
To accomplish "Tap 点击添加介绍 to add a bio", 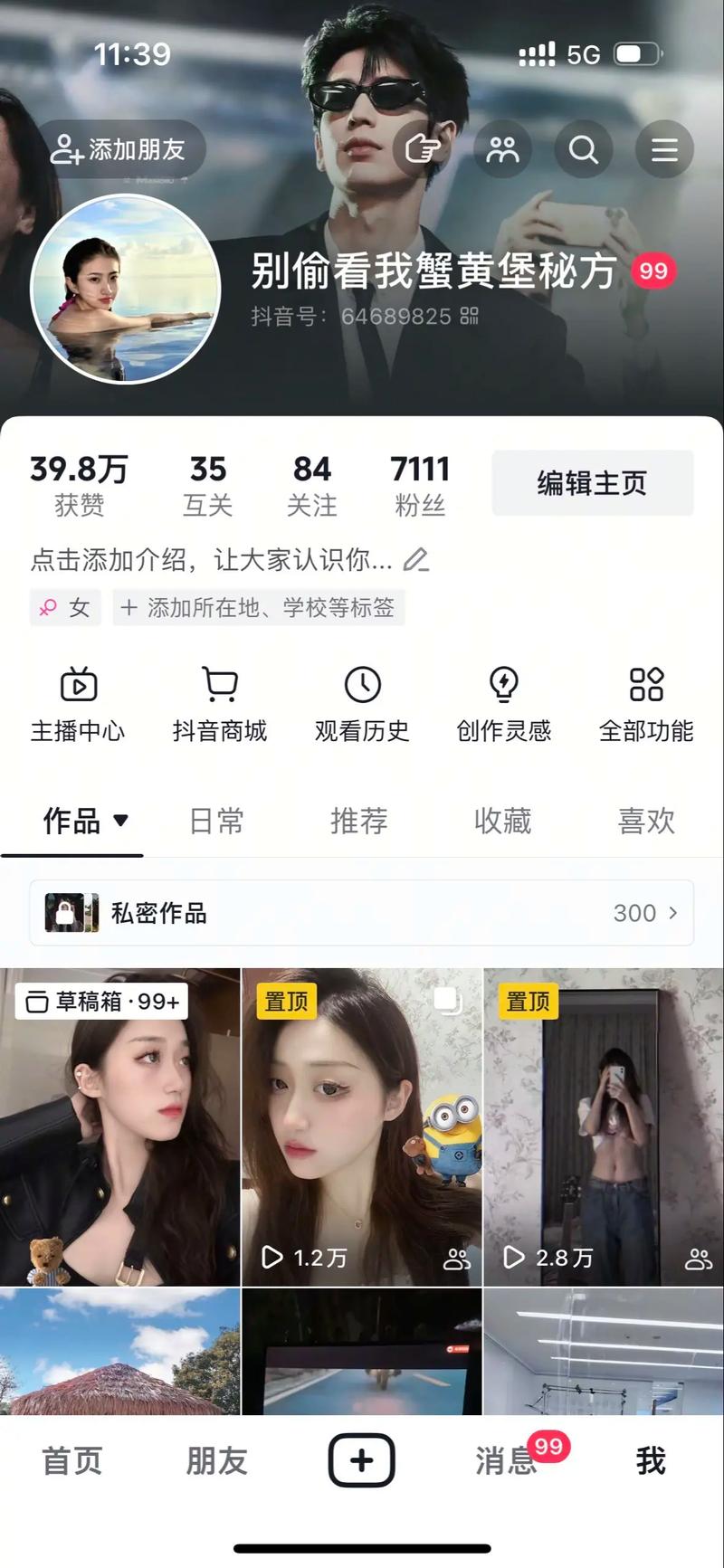I will point(211,561).
